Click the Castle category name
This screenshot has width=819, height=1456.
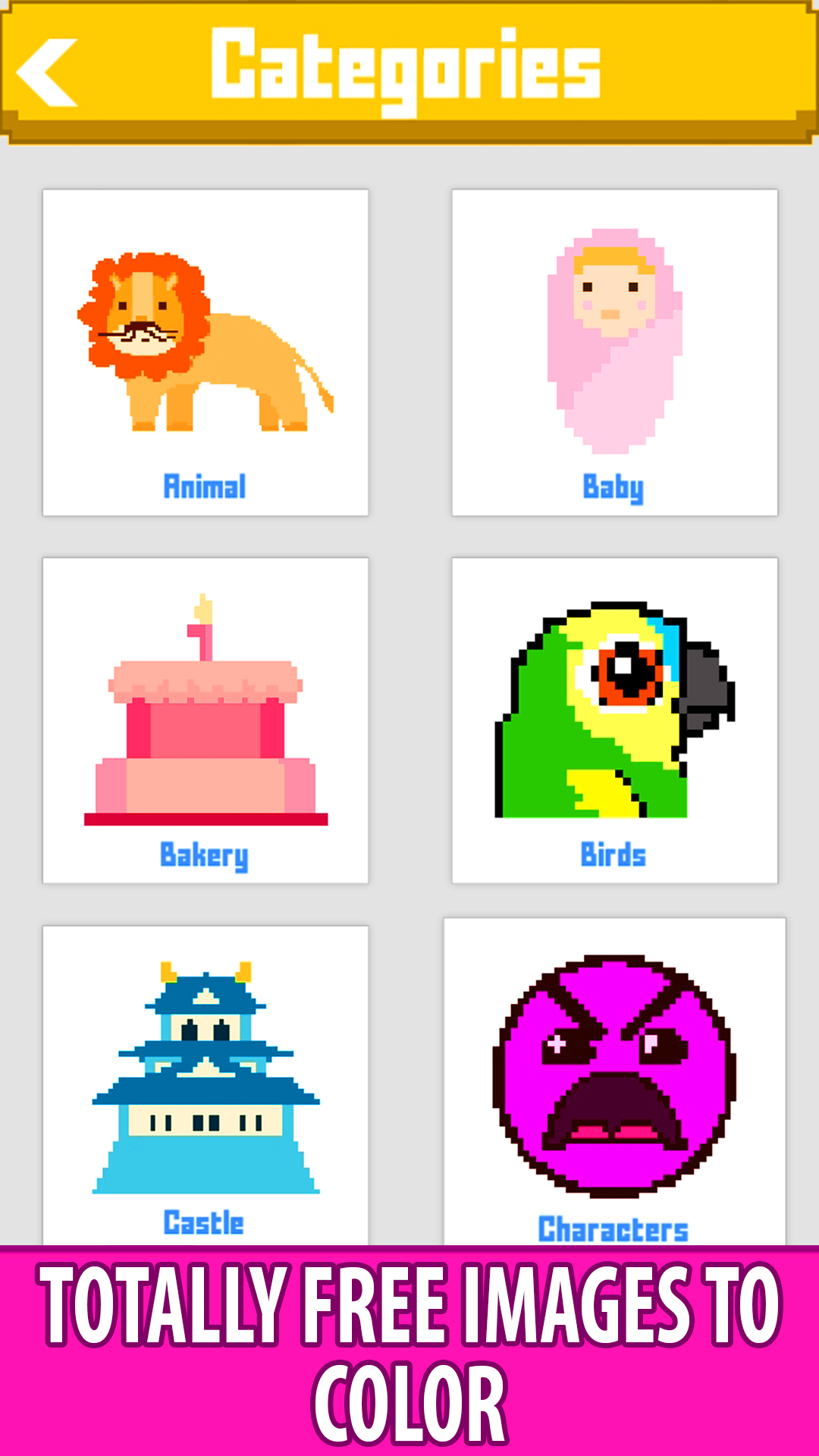(x=205, y=1221)
